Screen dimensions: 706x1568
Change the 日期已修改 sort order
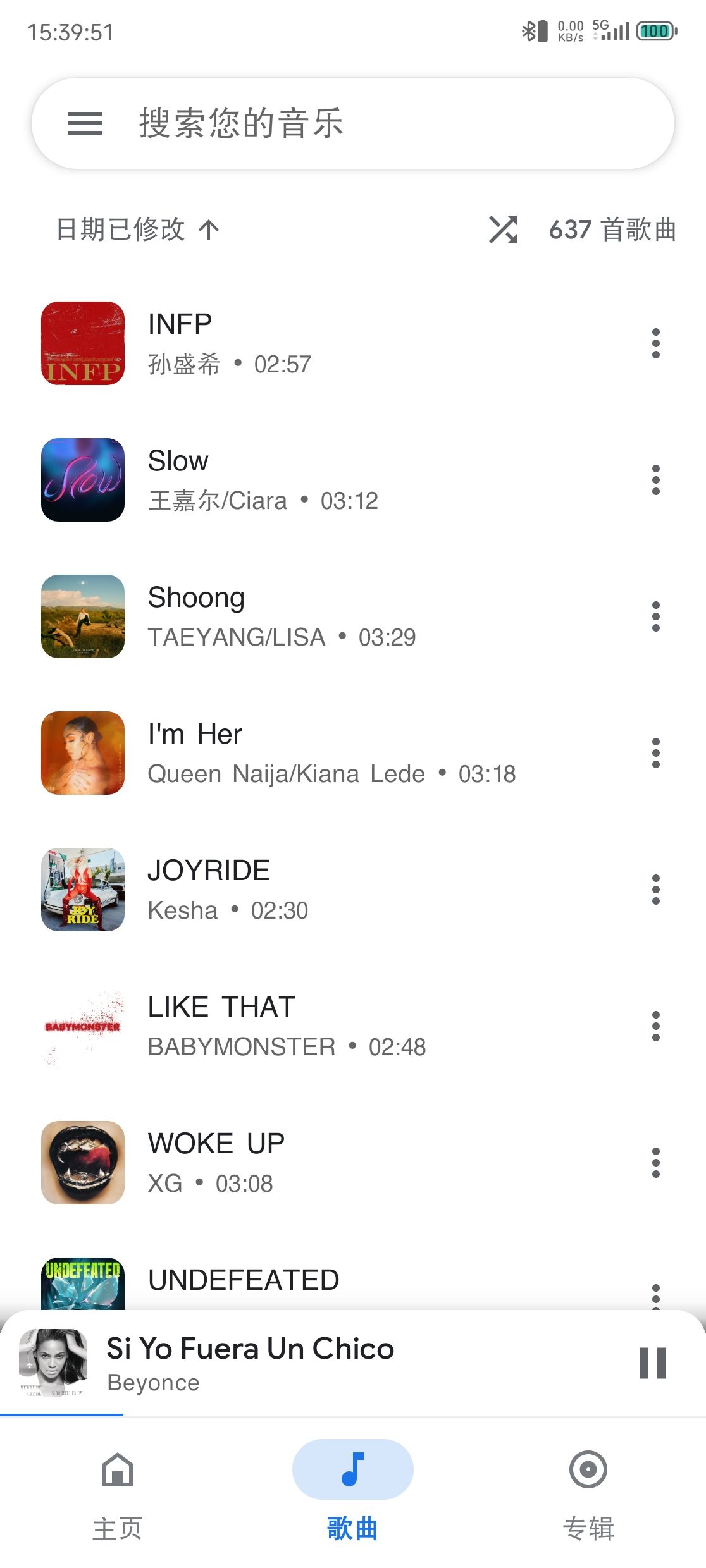[138, 230]
